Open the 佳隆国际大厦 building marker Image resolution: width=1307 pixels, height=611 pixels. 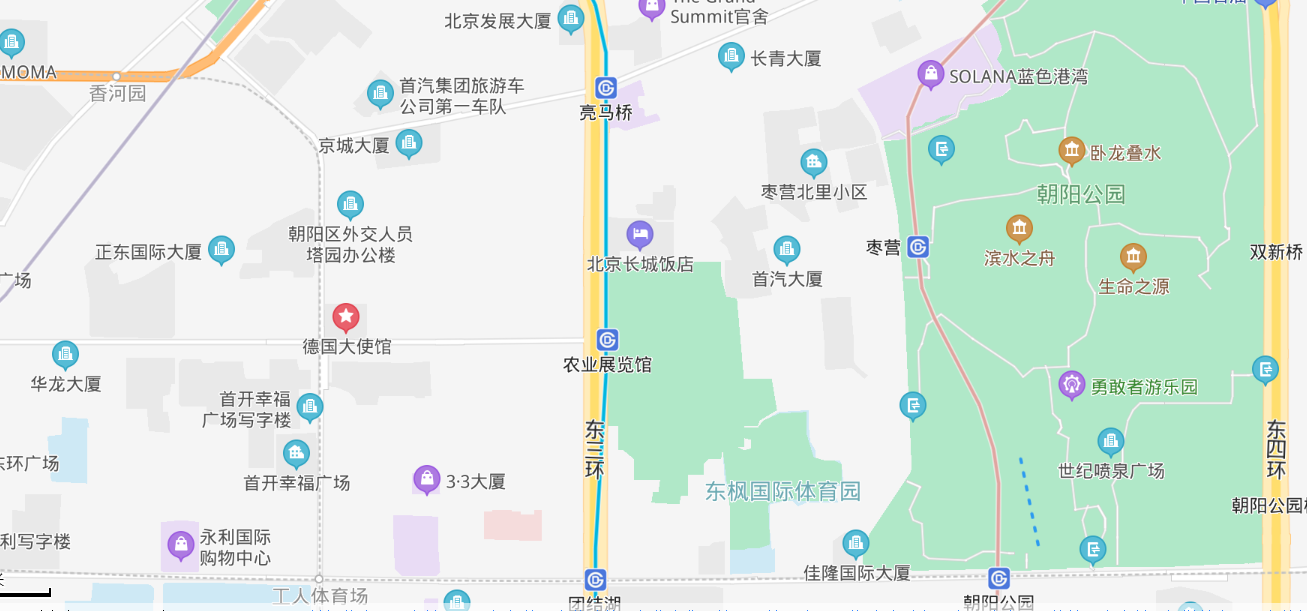[x=855, y=544]
